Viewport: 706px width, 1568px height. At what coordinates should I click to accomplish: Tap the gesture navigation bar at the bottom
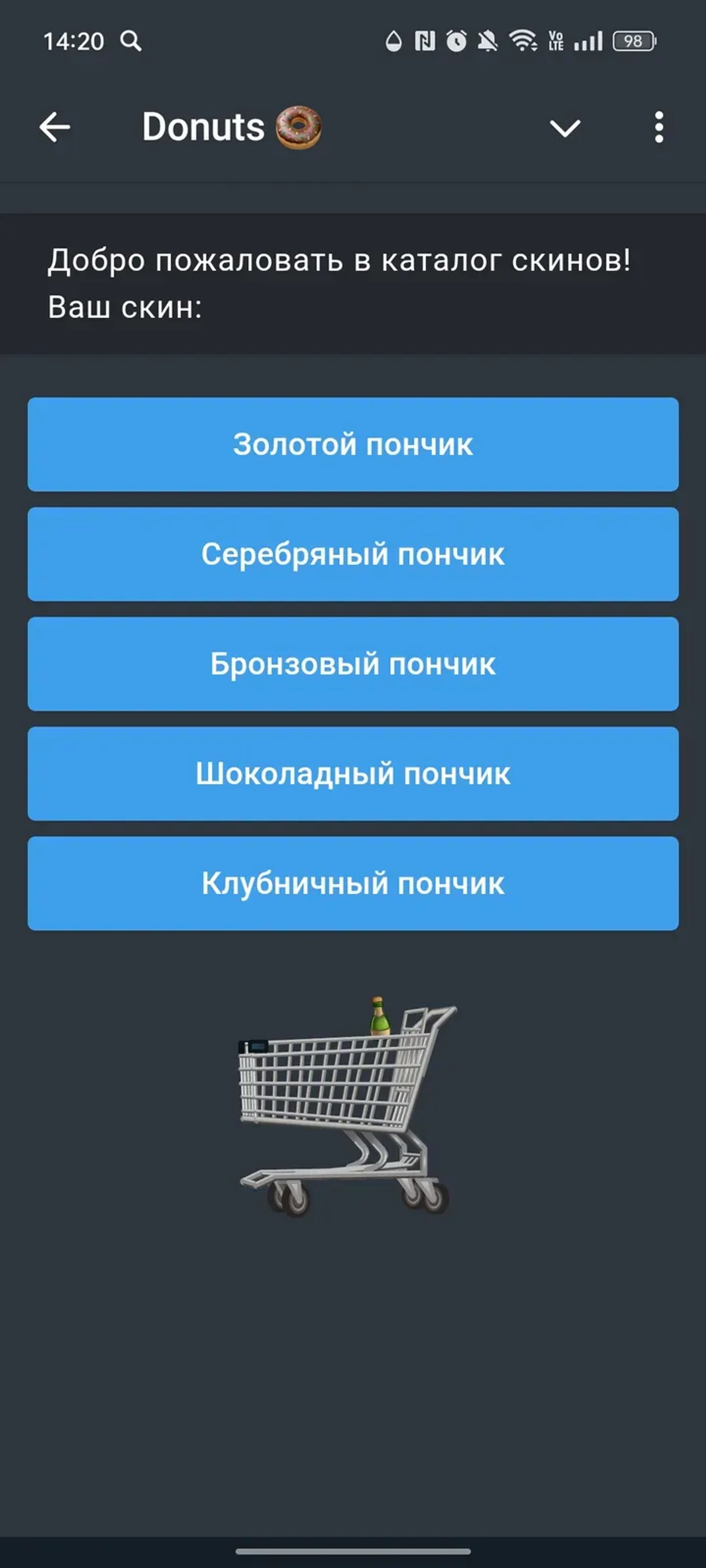[353, 1550]
